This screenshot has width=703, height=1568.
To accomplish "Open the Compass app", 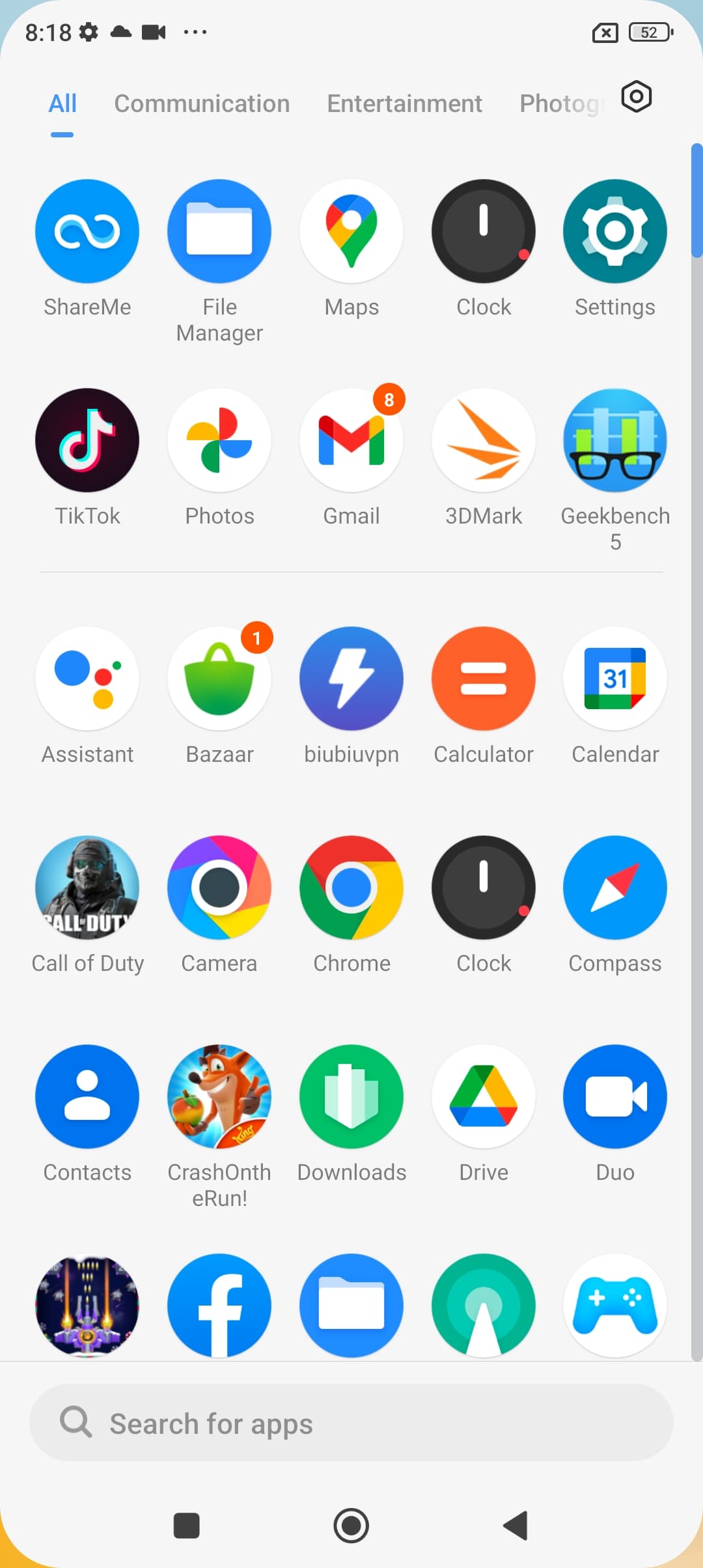I will pyautogui.click(x=615, y=888).
